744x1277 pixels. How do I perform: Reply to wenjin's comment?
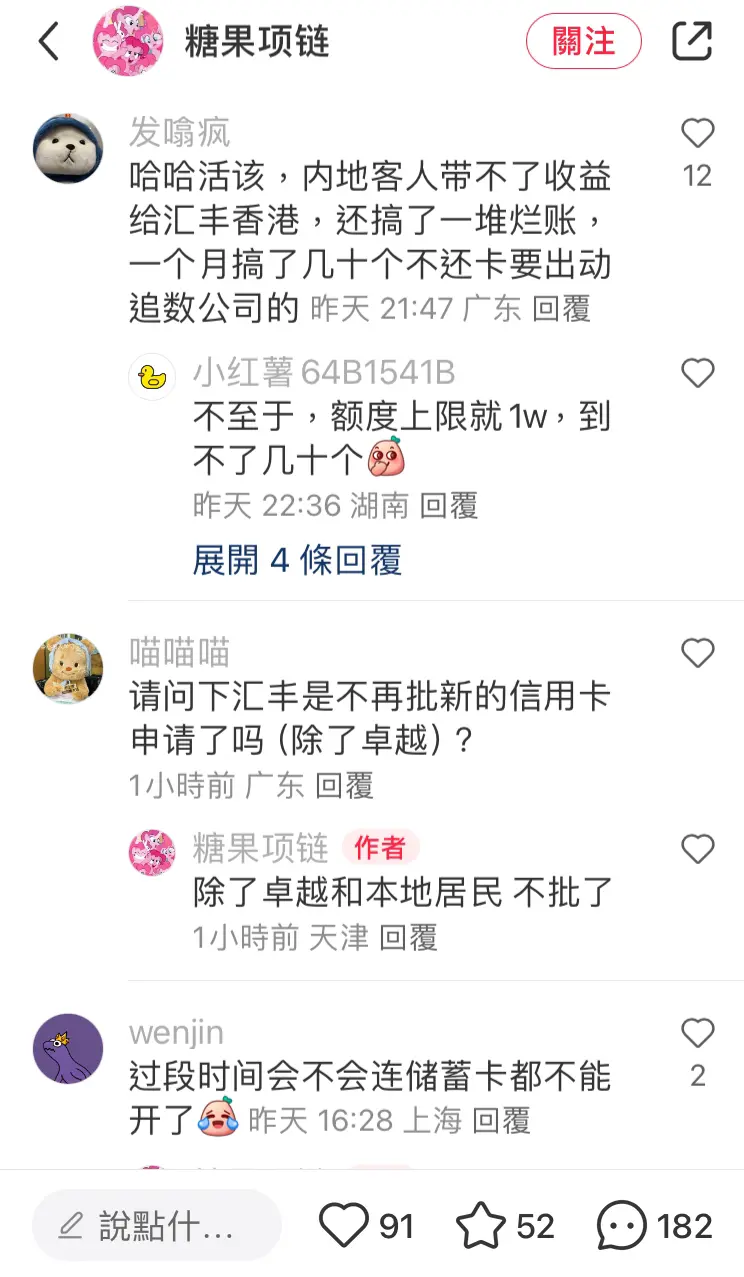(501, 1121)
